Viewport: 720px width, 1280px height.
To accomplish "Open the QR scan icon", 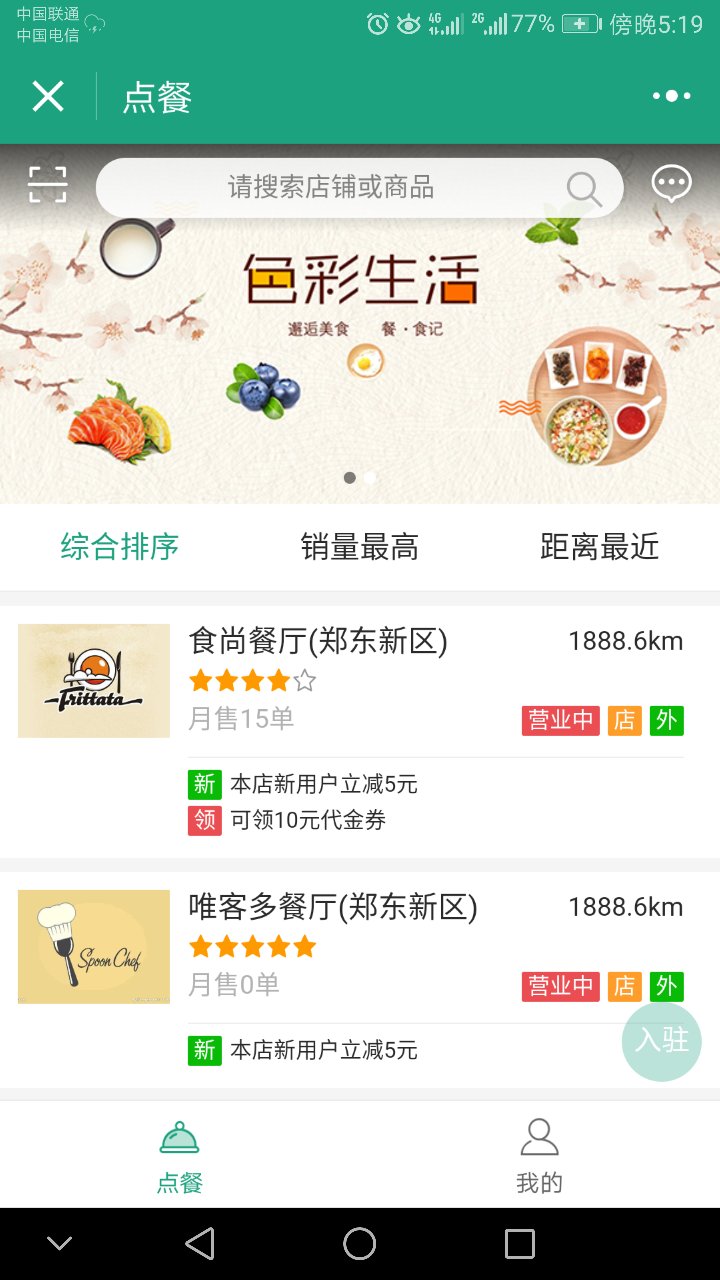I will pyautogui.click(x=47, y=186).
